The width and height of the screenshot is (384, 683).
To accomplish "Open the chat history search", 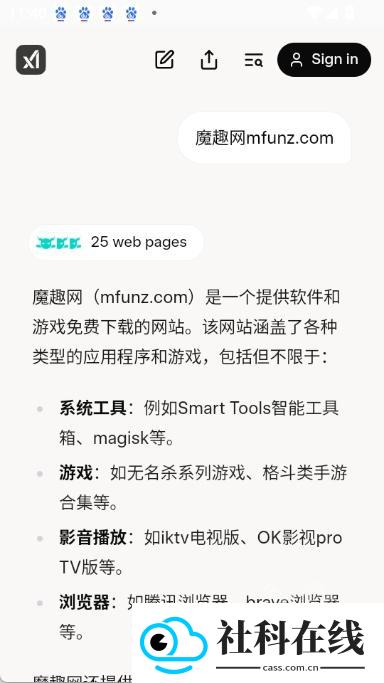I will click(x=253, y=60).
